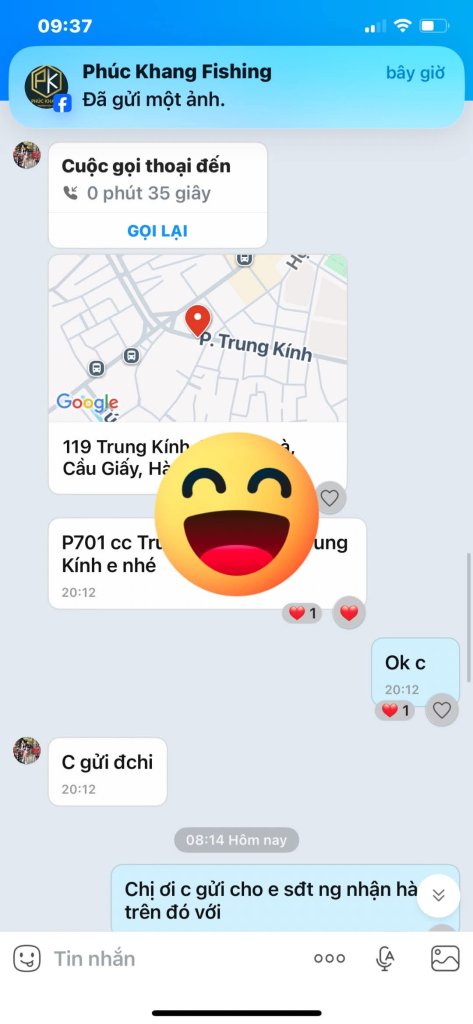The height and width of the screenshot is (1024, 473).
Task: Tap the heart on the P701 message
Action: pos(349,613)
